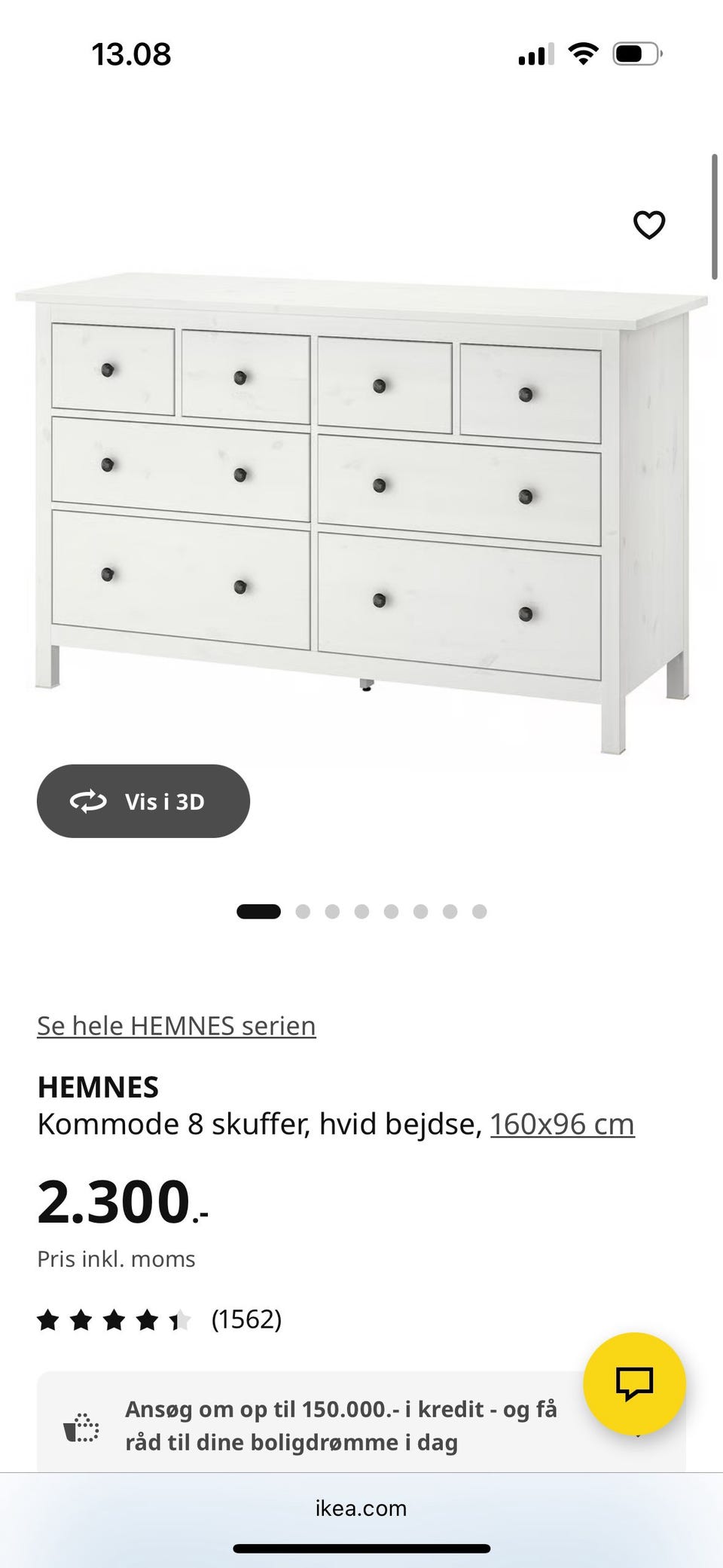Tap the clock showing 13.08
The width and height of the screenshot is (723, 1568).
pos(131,53)
